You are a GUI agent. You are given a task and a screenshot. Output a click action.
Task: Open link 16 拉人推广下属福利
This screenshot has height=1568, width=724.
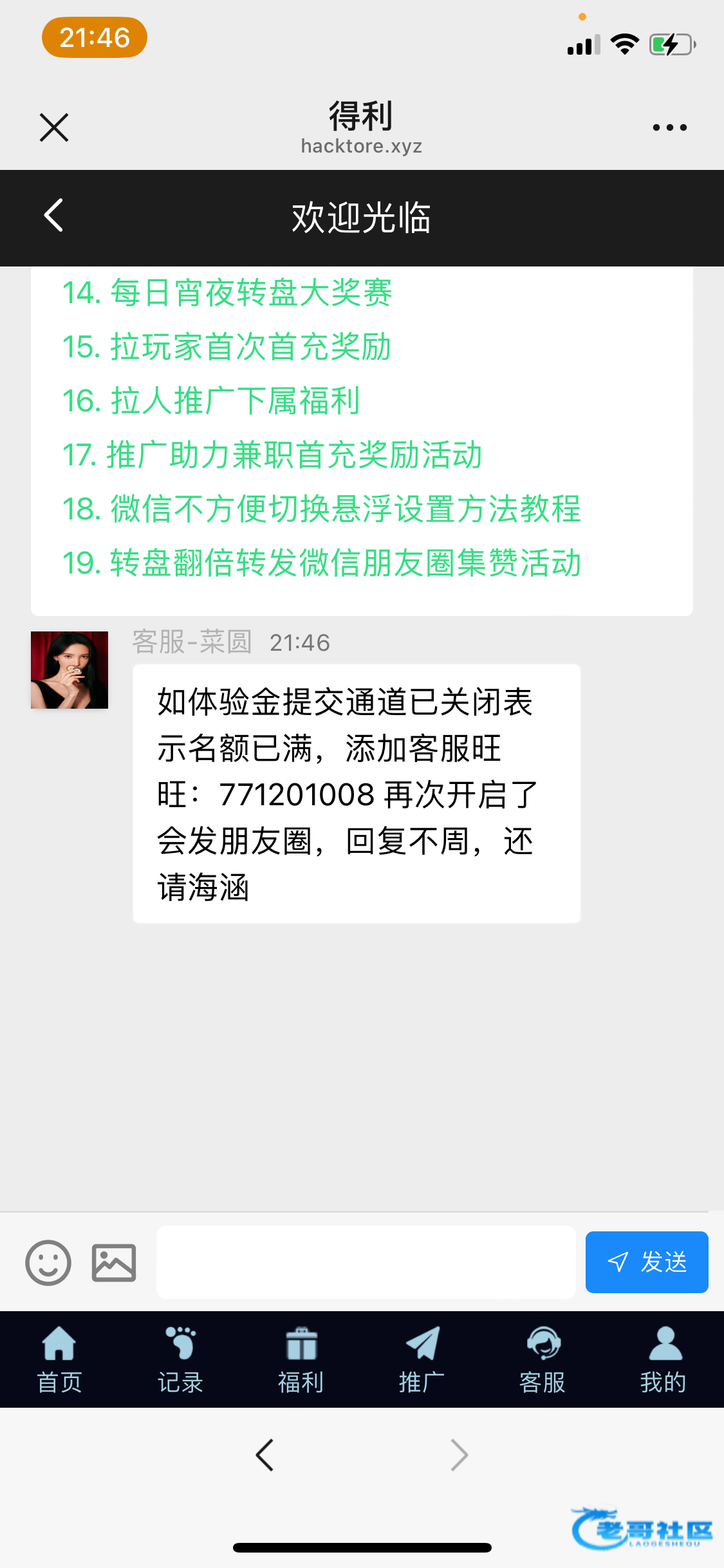click(211, 401)
